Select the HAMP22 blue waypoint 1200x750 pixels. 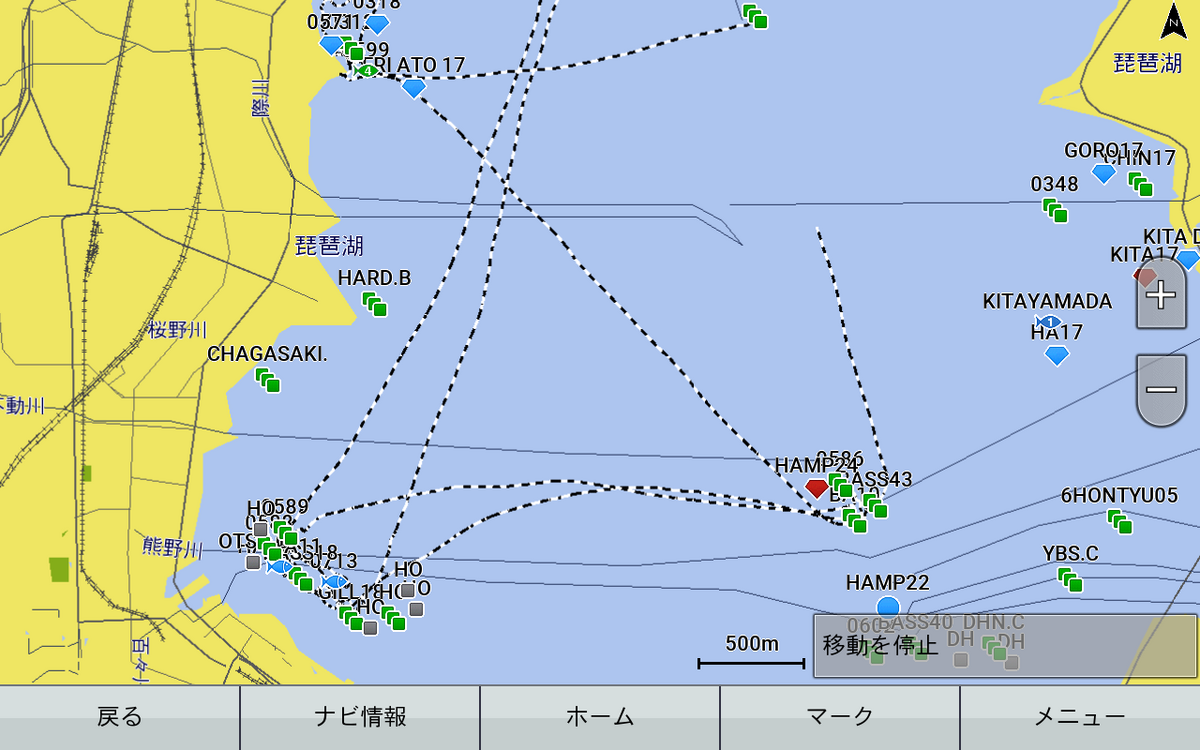click(x=888, y=607)
